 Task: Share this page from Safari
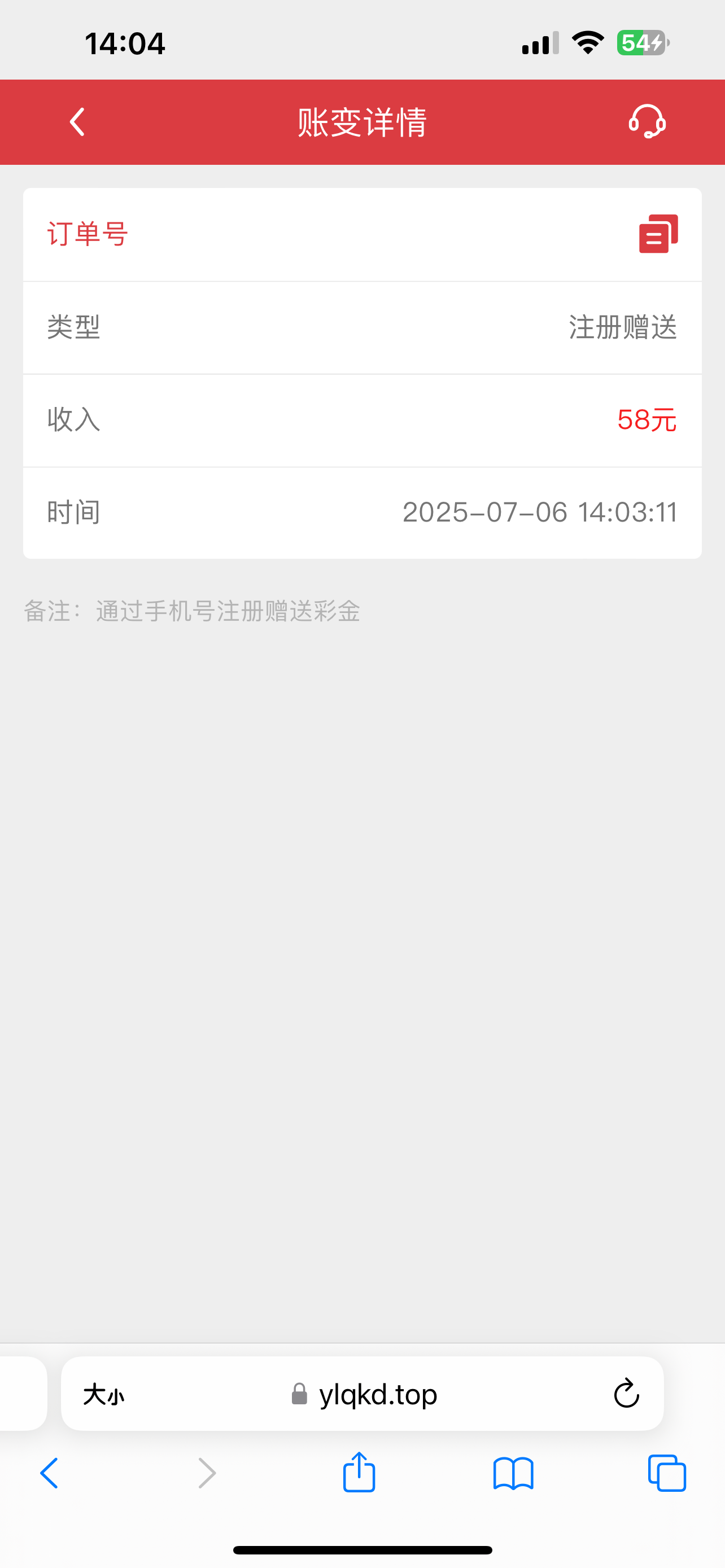(x=359, y=1472)
